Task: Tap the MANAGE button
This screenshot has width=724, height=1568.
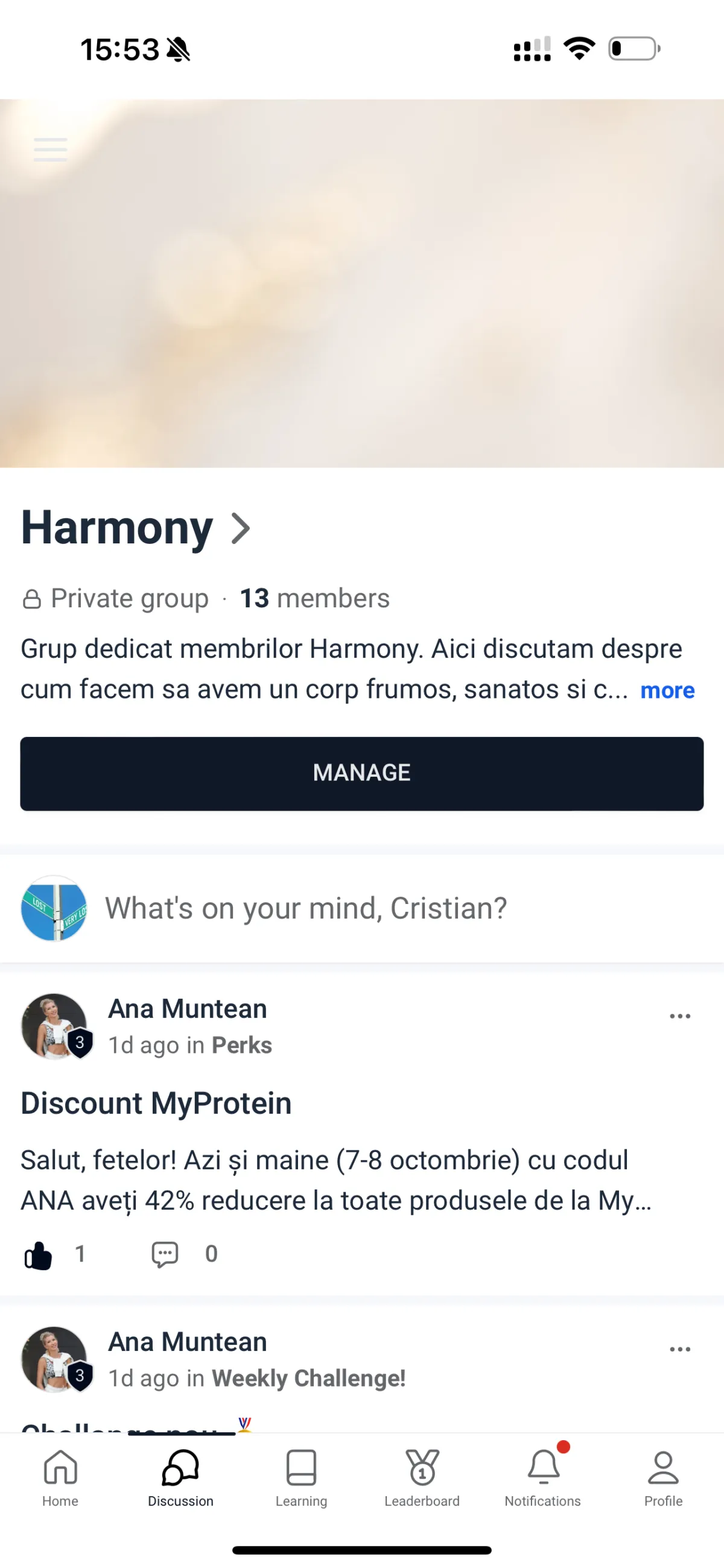Action: point(361,773)
